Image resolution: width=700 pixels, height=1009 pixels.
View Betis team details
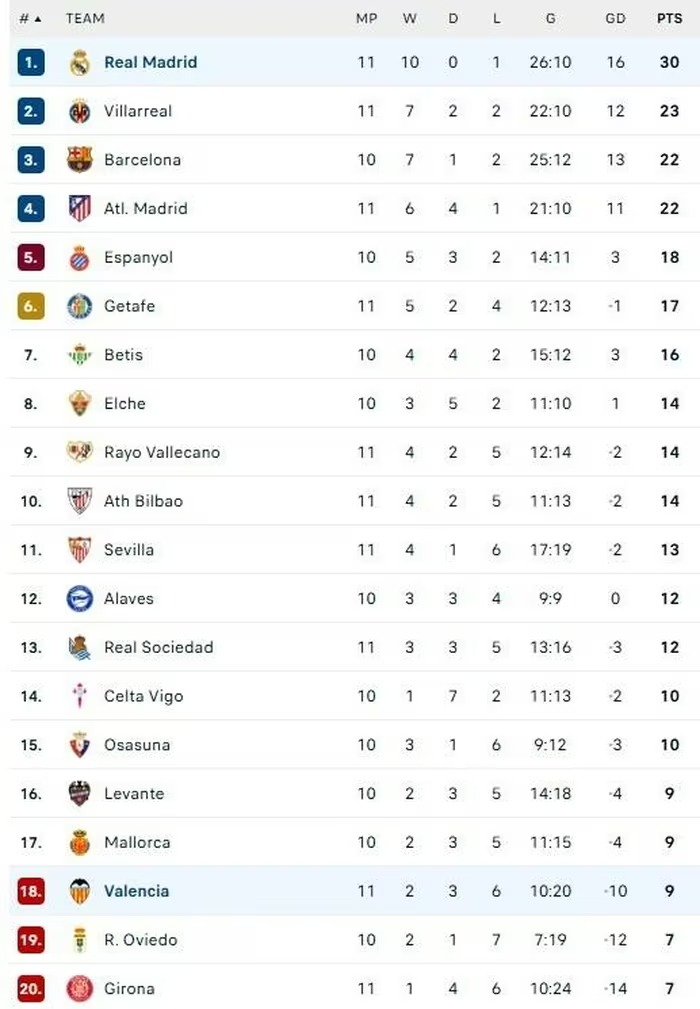pos(123,355)
